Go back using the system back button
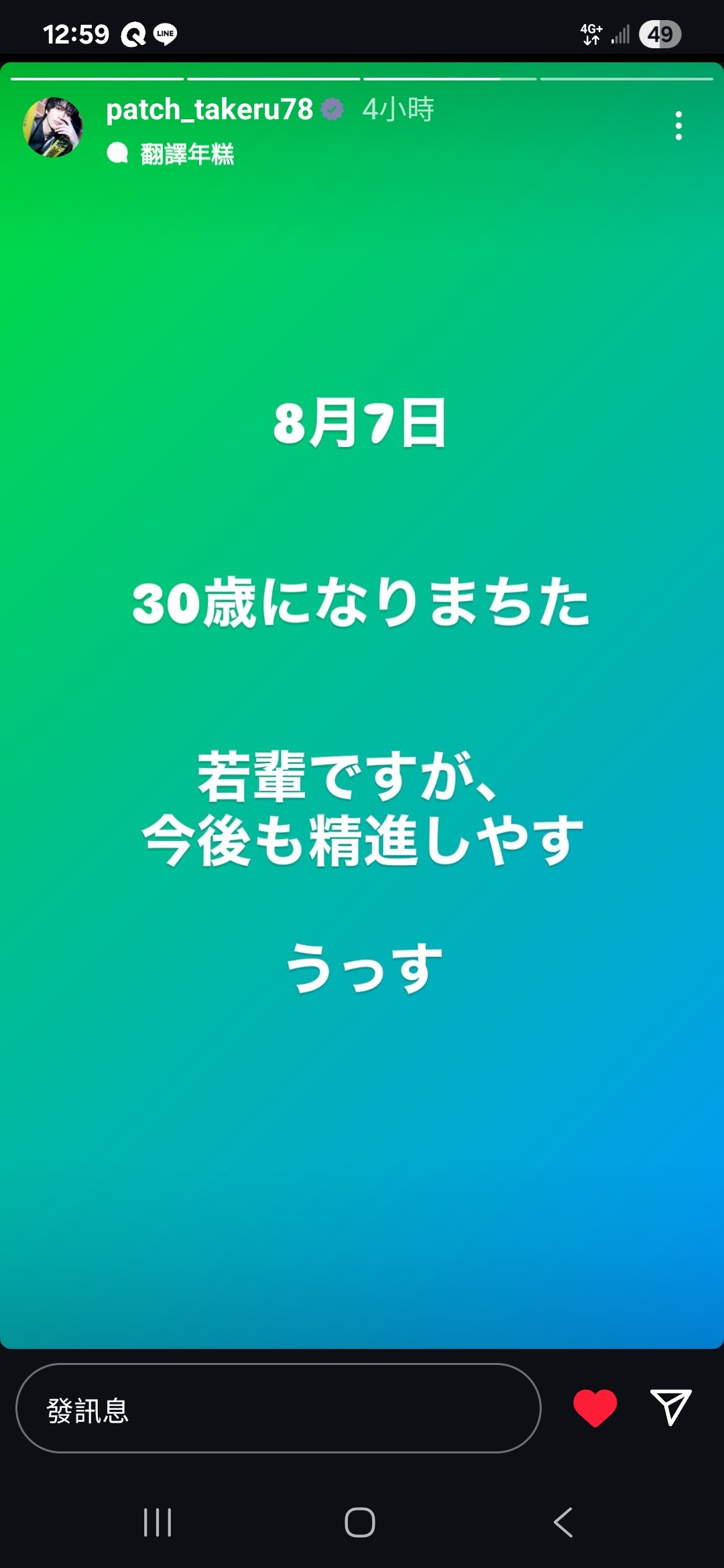The height and width of the screenshot is (1568, 724). click(563, 1522)
